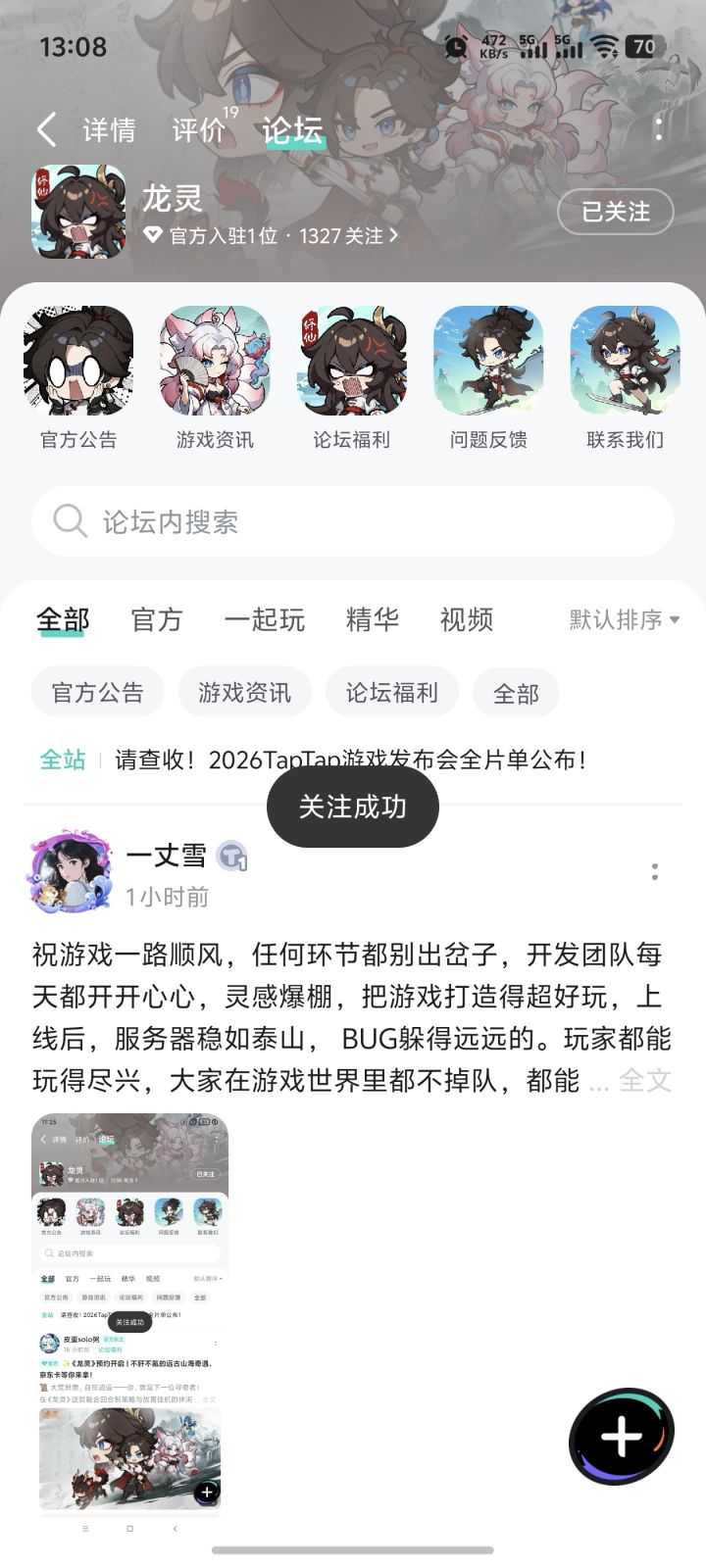Switch to the 官方 forum tab

[157, 619]
